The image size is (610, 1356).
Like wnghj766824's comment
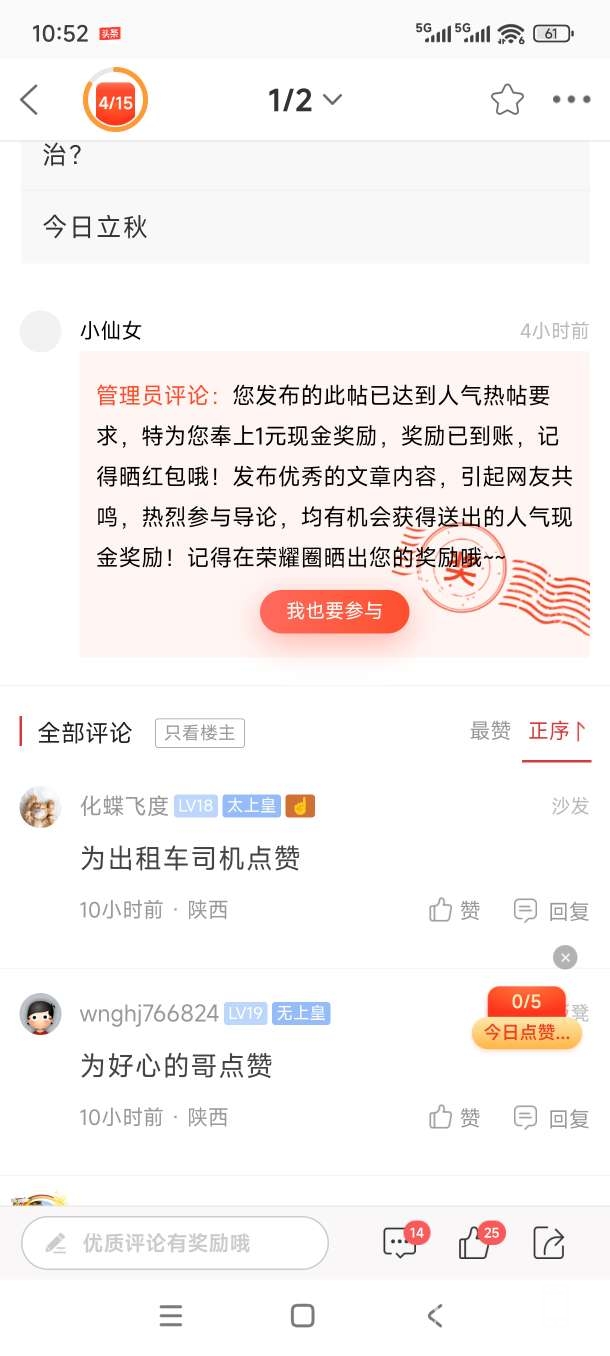[455, 1118]
